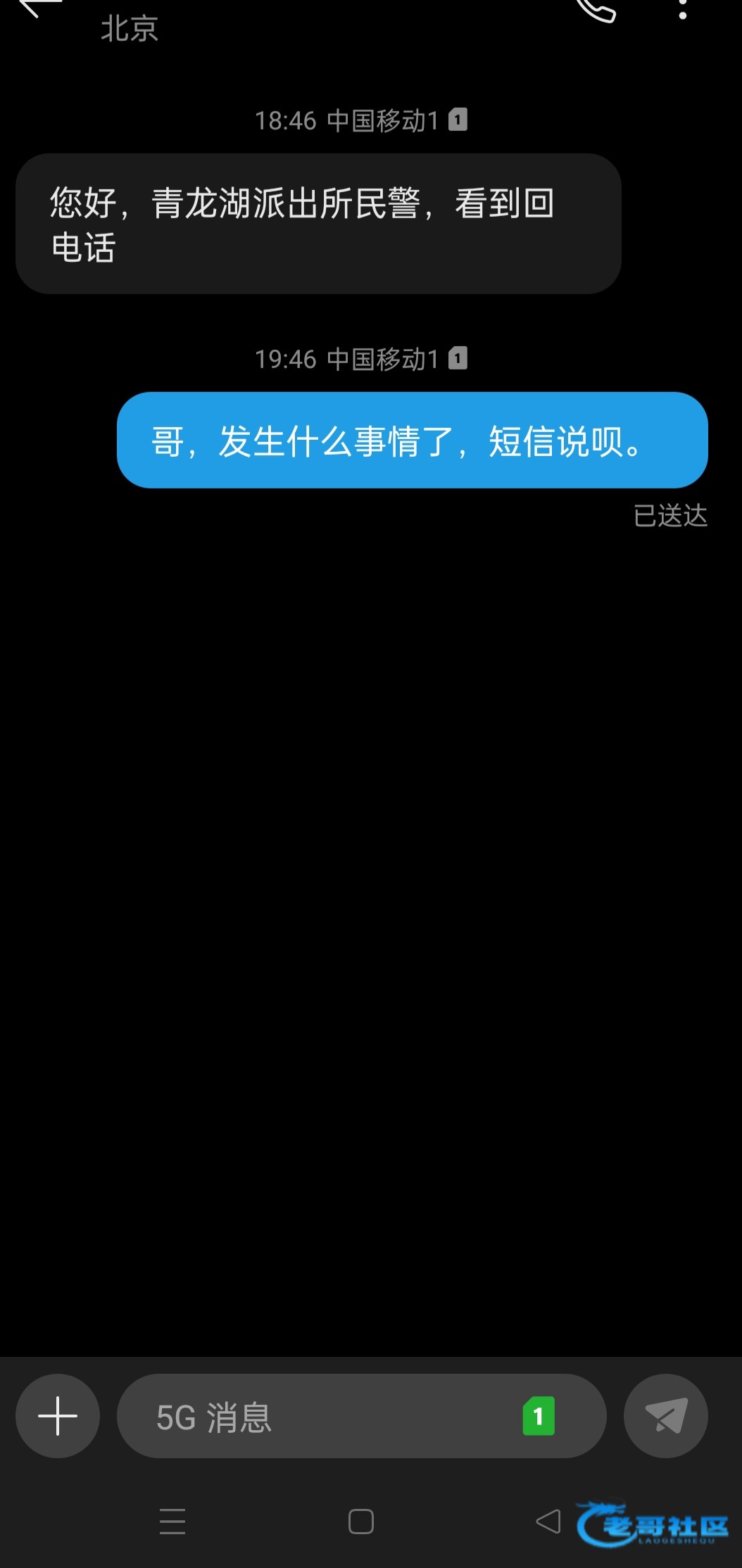Open recent apps from navigation bar
Viewport: 742px width, 1568px height.
(x=172, y=1521)
